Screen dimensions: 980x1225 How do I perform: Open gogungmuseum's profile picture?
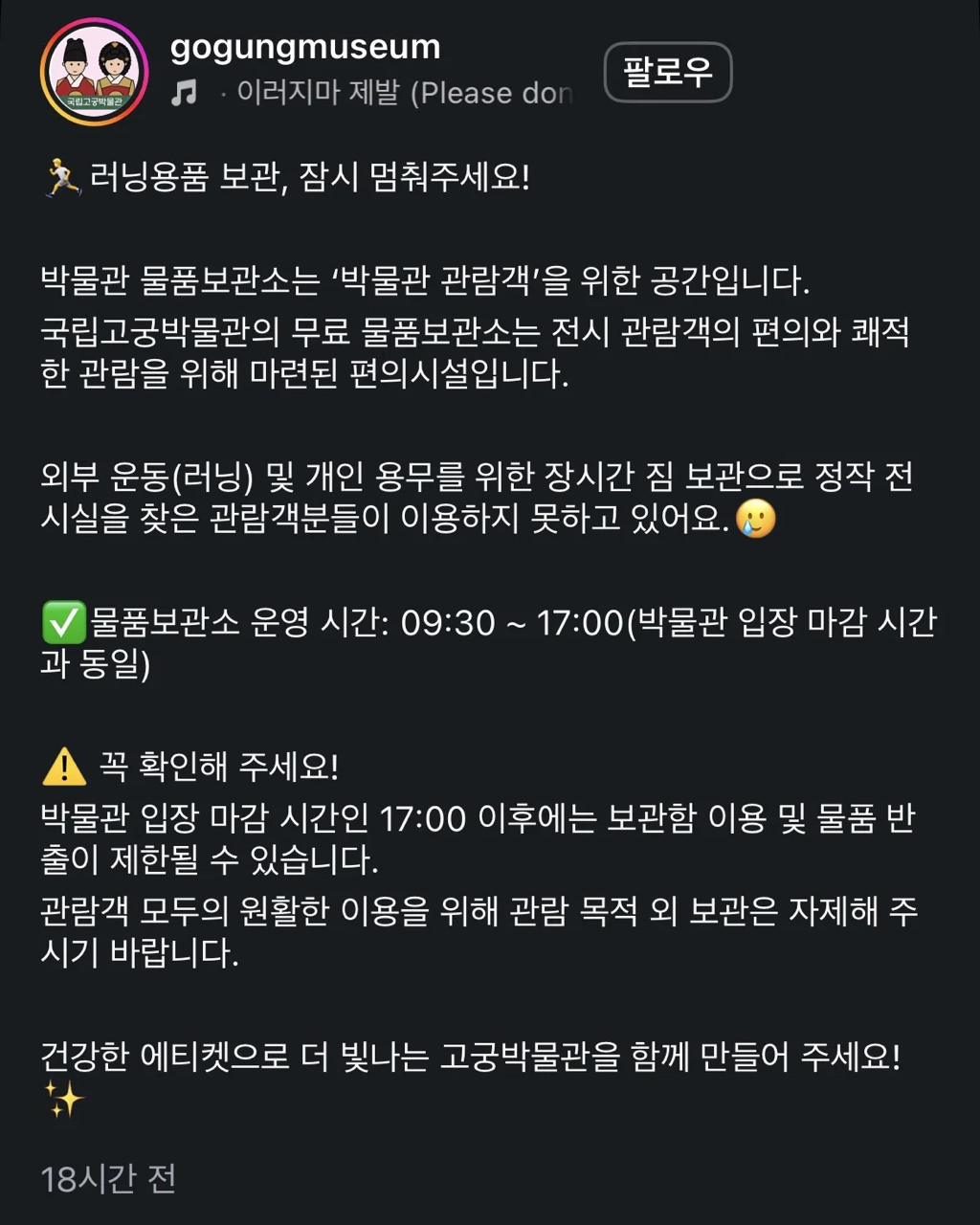coord(94,72)
